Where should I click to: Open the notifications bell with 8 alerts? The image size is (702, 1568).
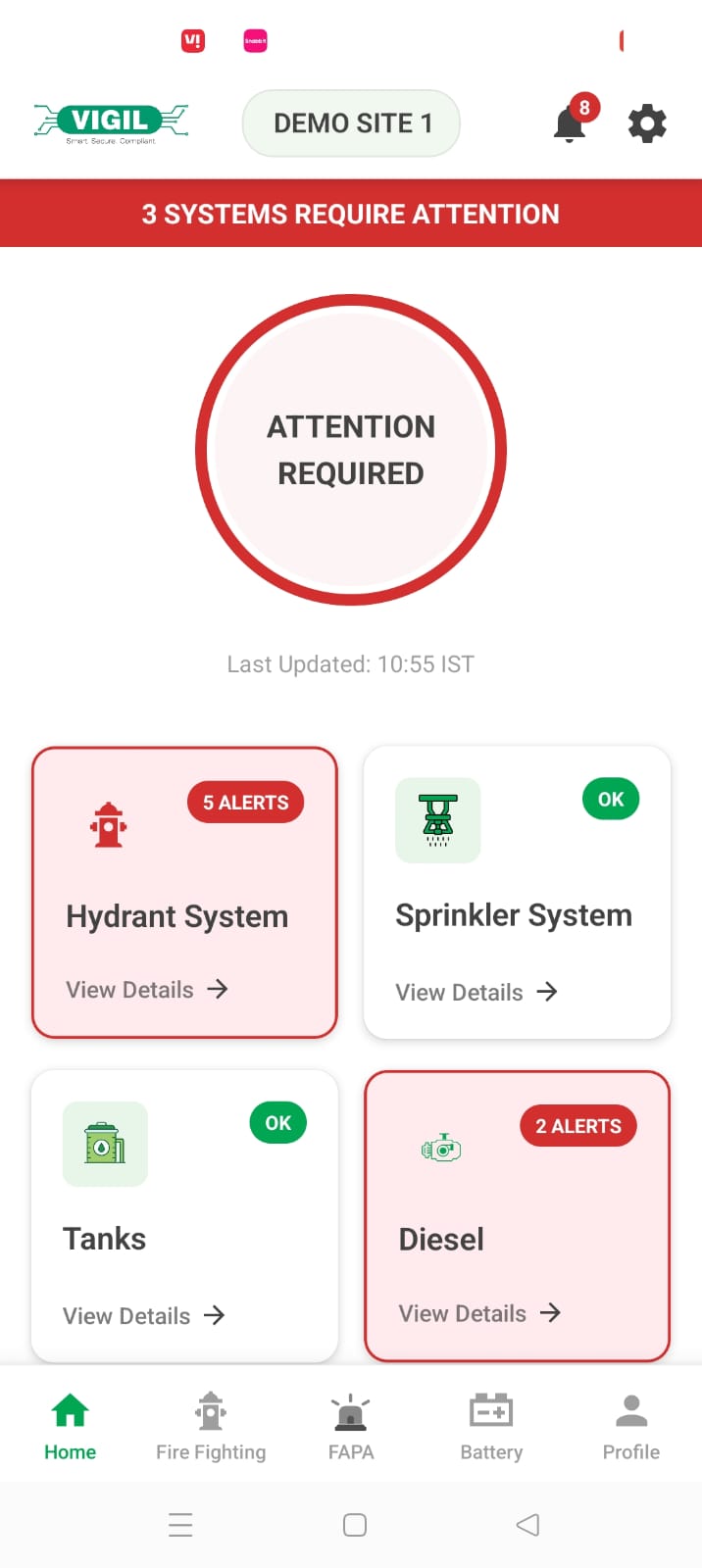[572, 123]
